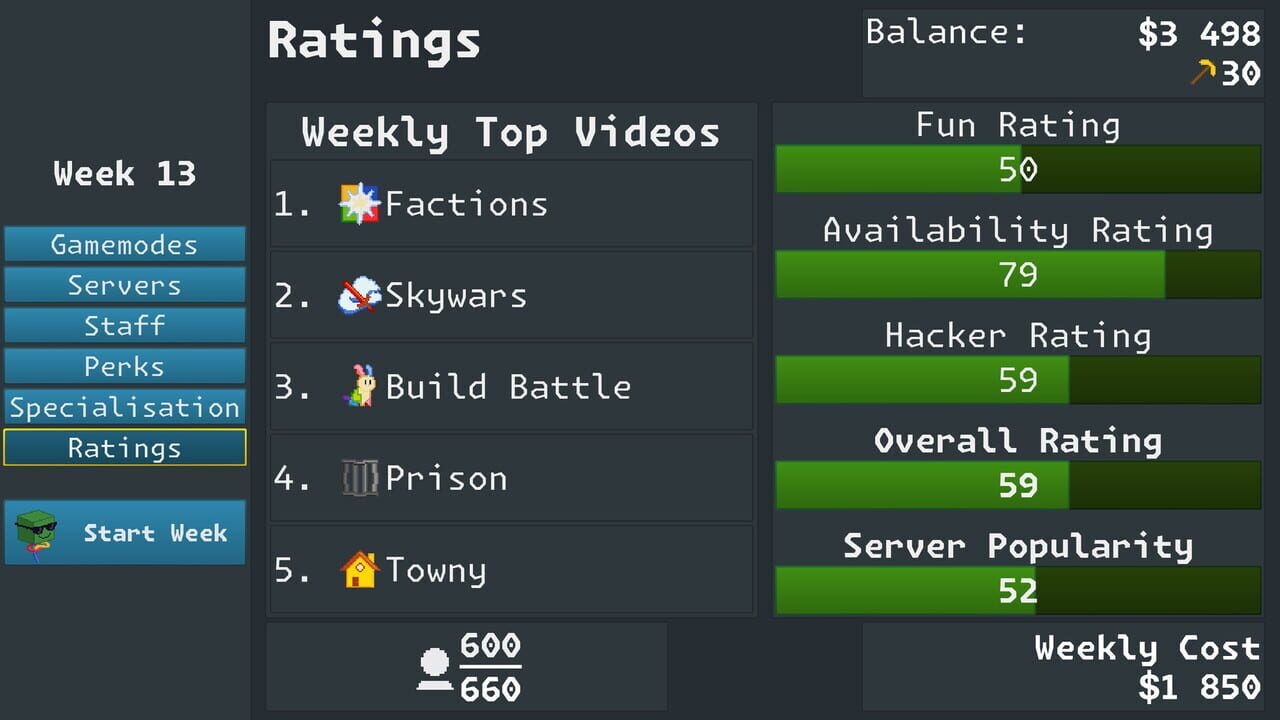The width and height of the screenshot is (1280, 720).
Task: Go to the Staff section
Action: 124,325
